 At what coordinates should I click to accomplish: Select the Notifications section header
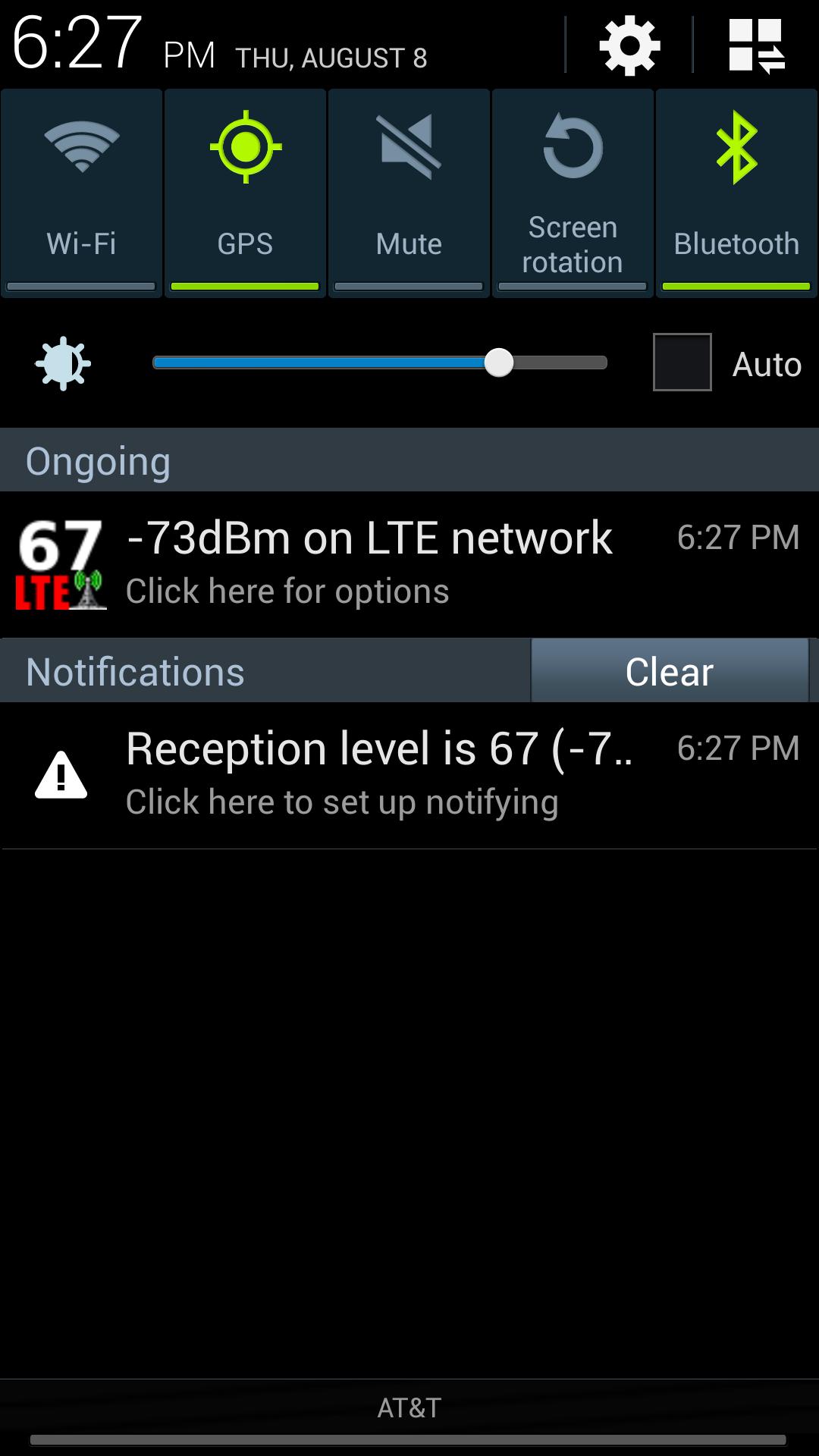(x=135, y=670)
